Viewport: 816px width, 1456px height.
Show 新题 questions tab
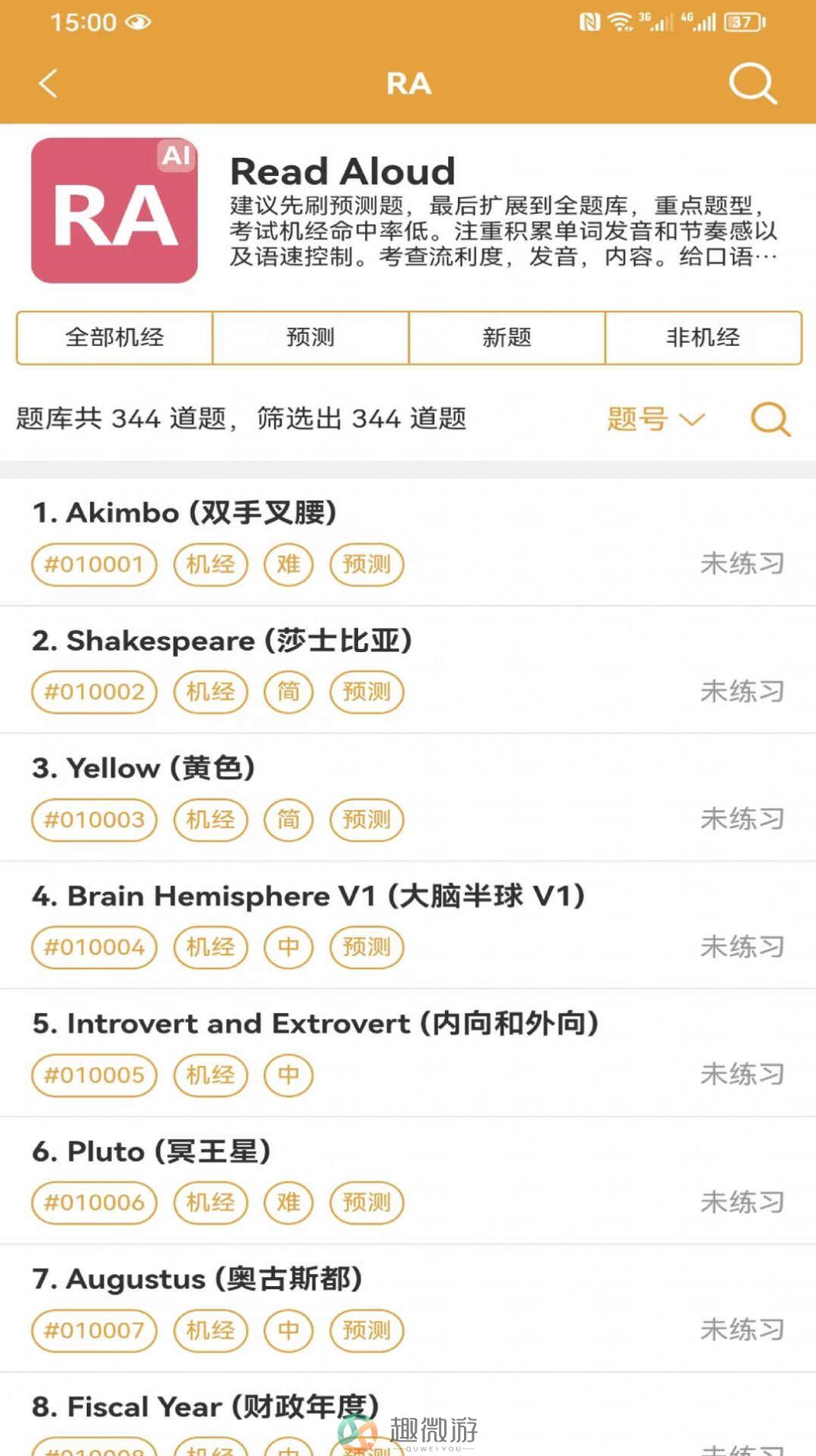507,338
